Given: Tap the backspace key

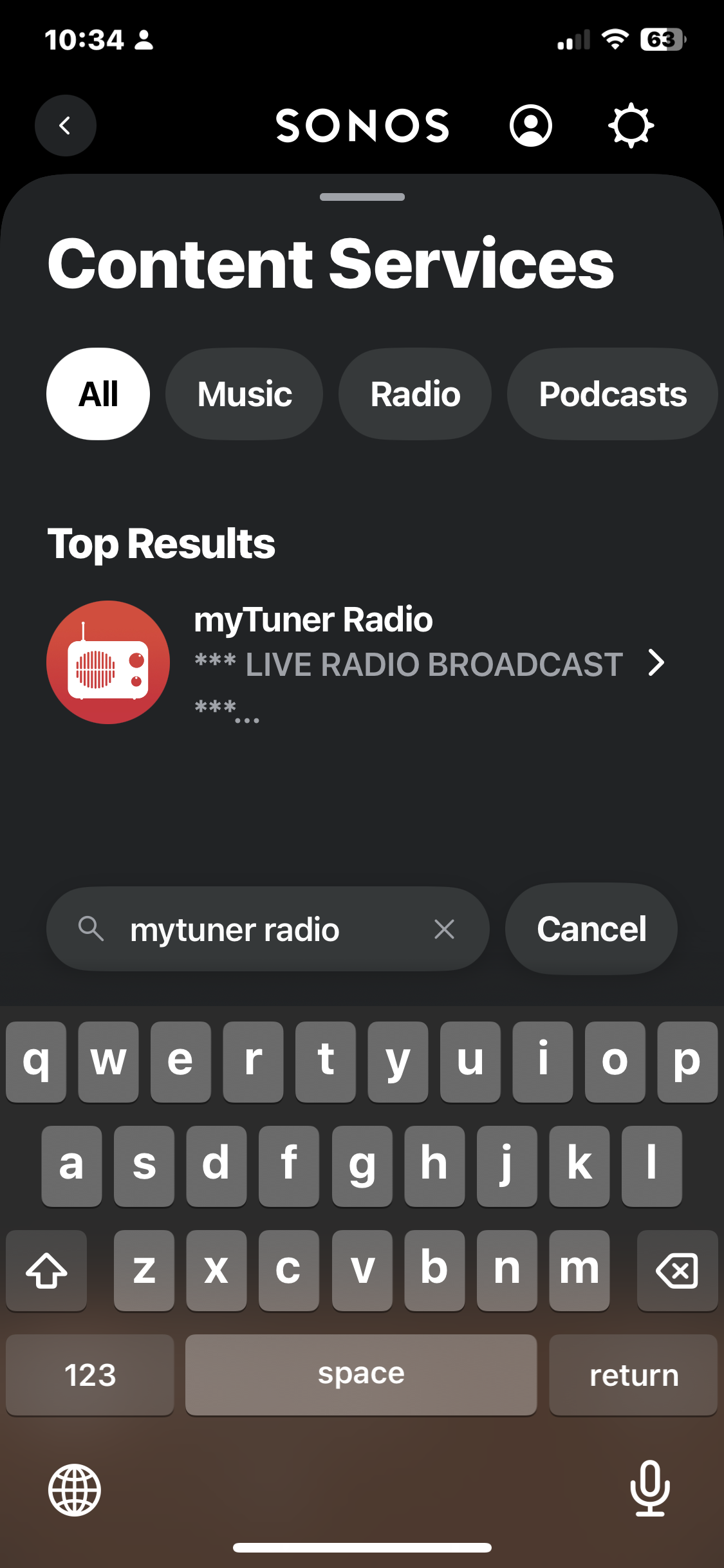Looking at the screenshot, I should (677, 1271).
